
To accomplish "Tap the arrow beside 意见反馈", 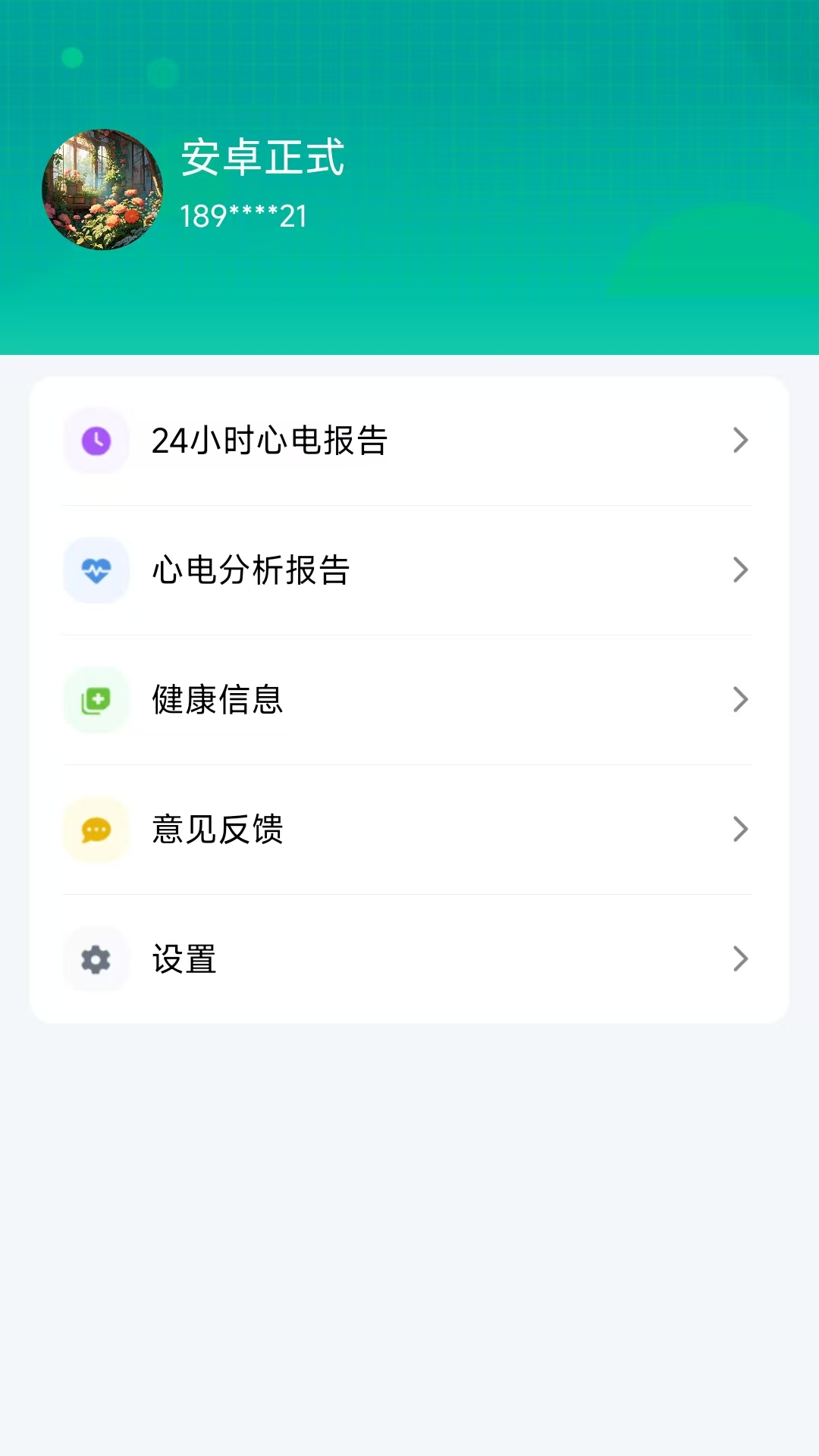I will (741, 830).
